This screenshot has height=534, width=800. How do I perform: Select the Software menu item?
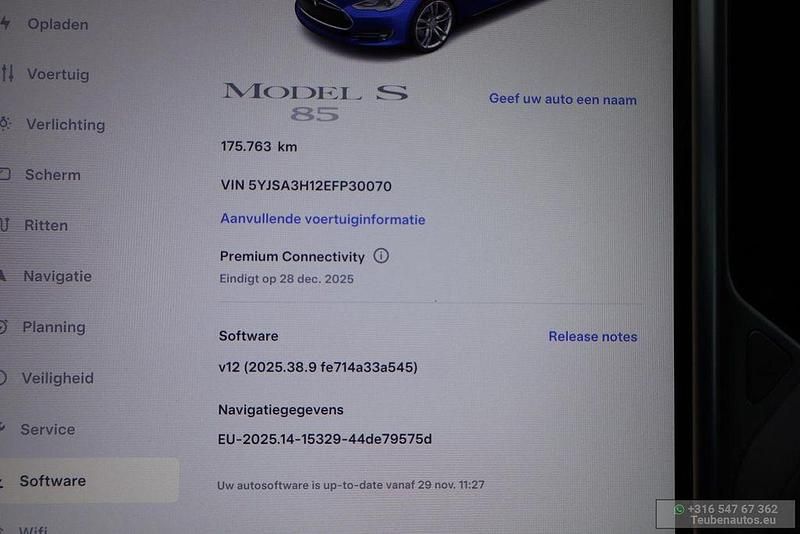[52, 481]
